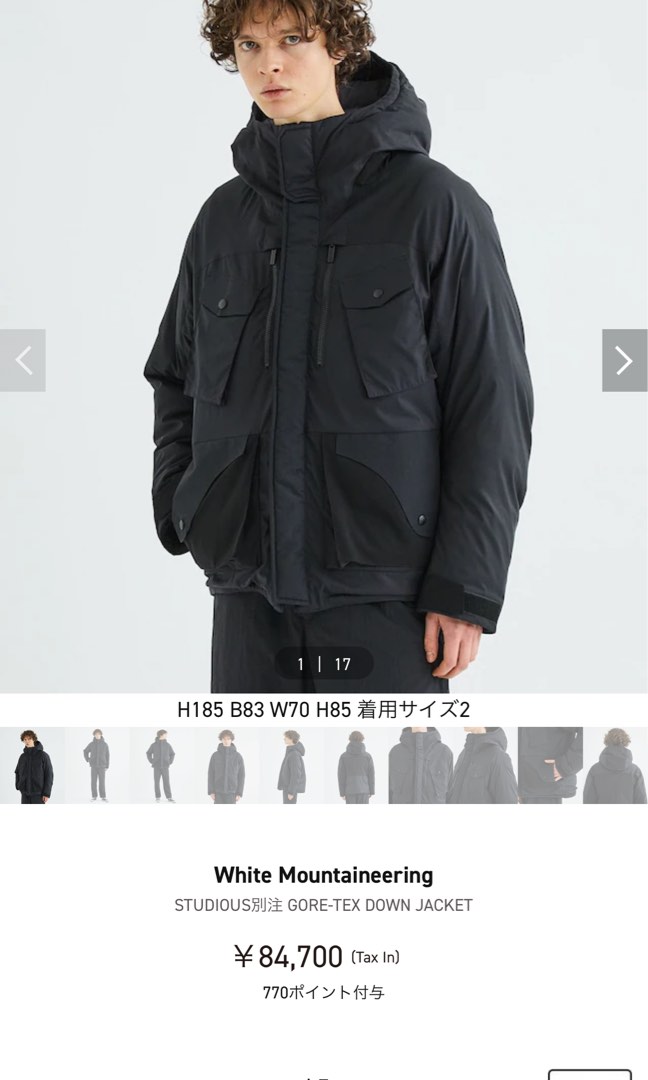Select the ninth thumbnail with hand in pocket
This screenshot has width=648, height=1080.
point(550,765)
